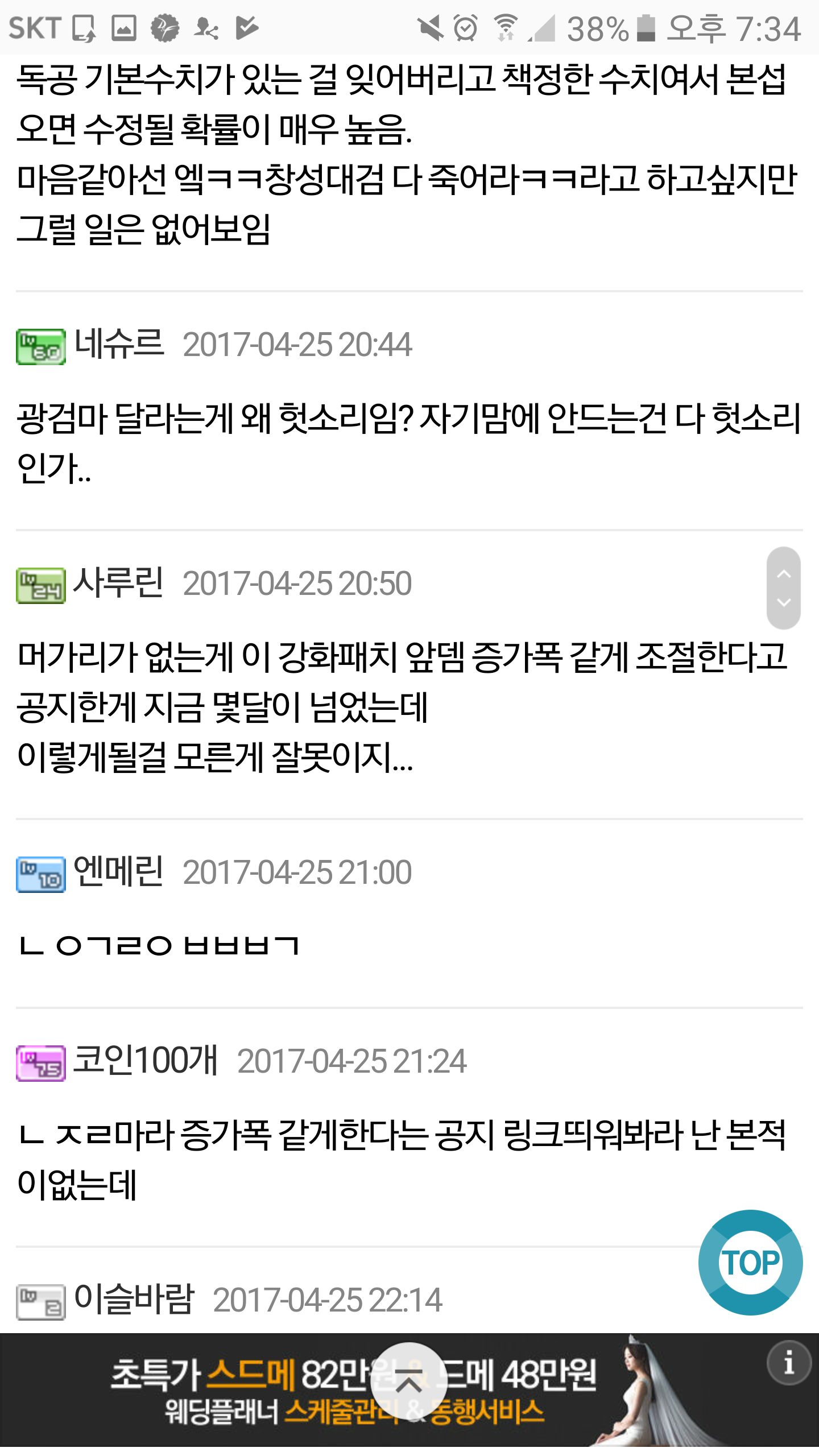This screenshot has height=1456, width=819.
Task: Tap the fast scroll handle
Action: tap(783, 588)
